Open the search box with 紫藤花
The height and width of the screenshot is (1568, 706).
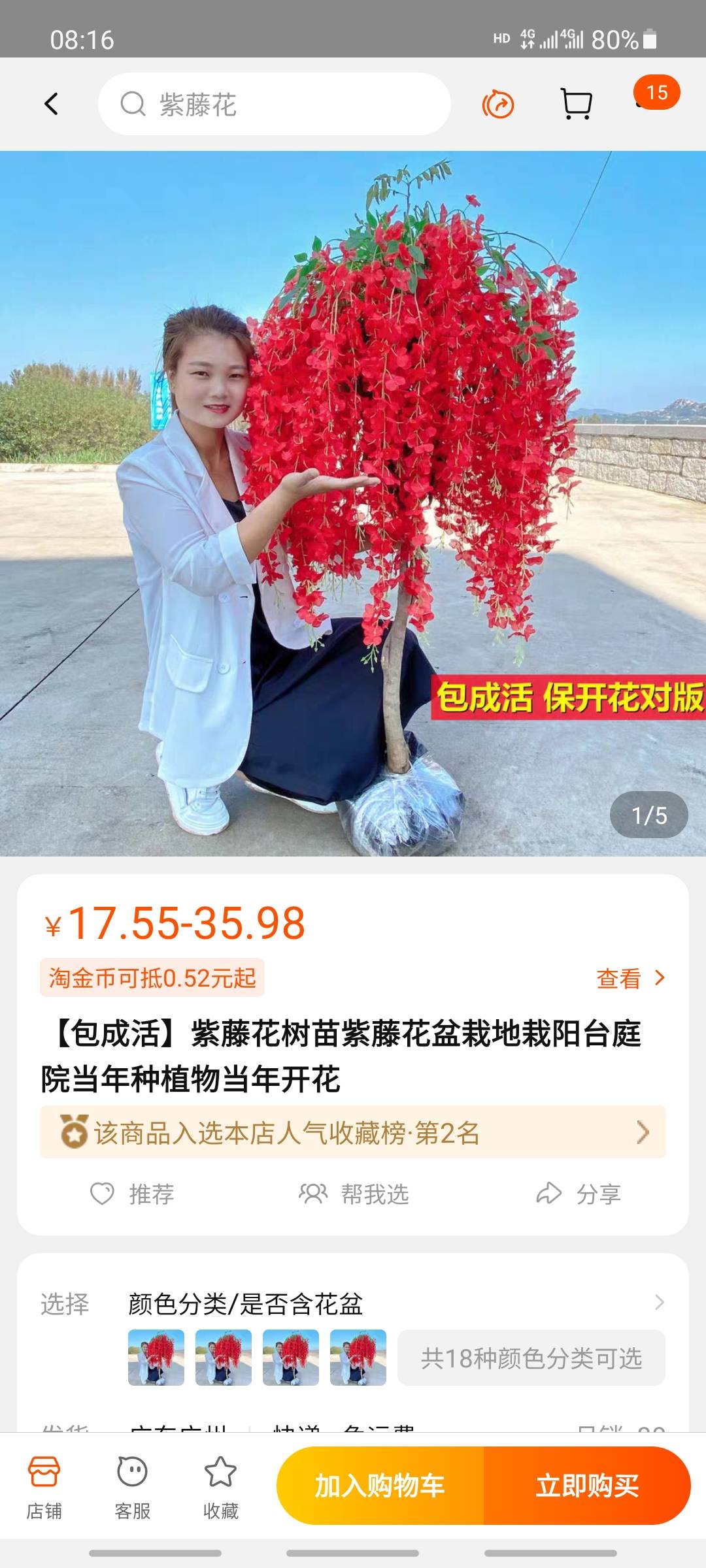(275, 104)
